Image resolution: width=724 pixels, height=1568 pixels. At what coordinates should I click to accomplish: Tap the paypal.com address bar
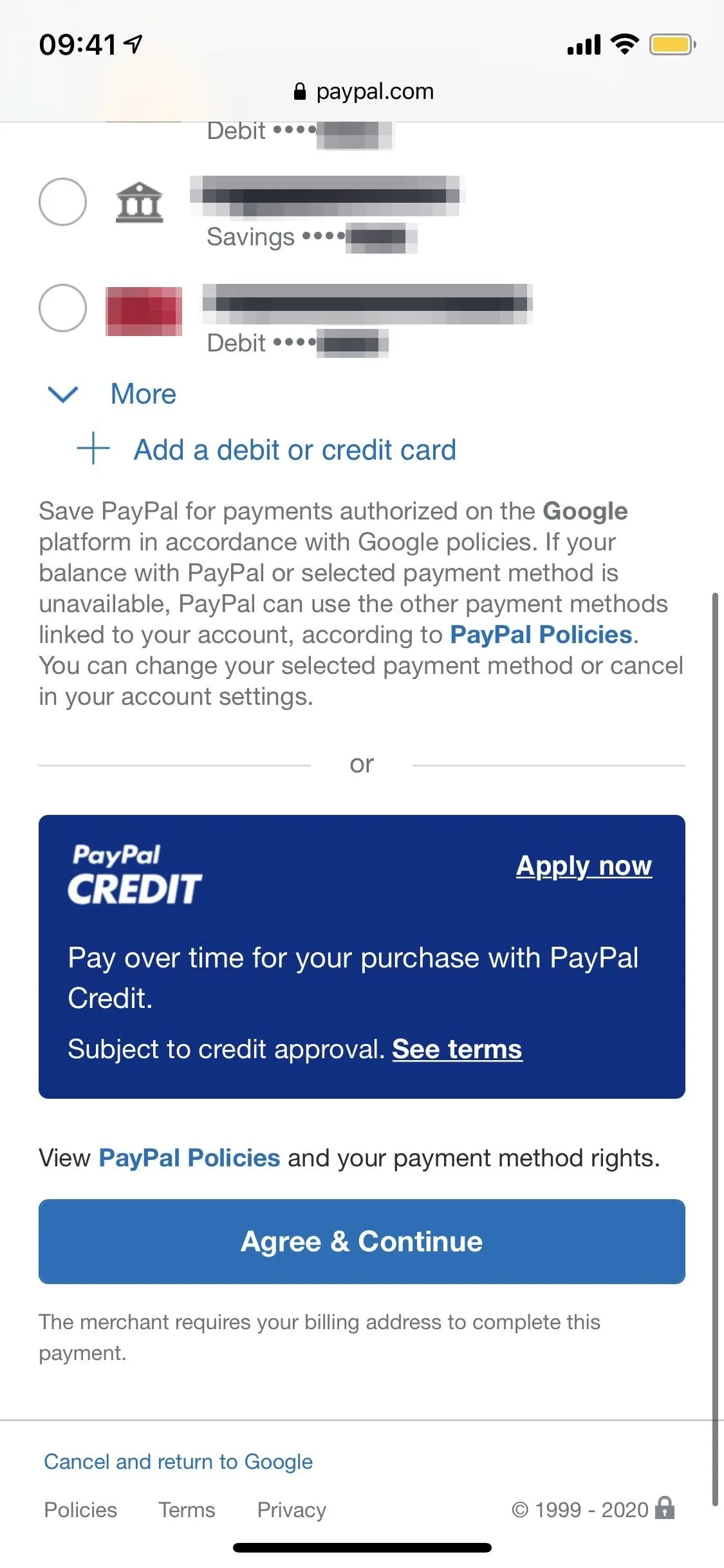[362, 91]
